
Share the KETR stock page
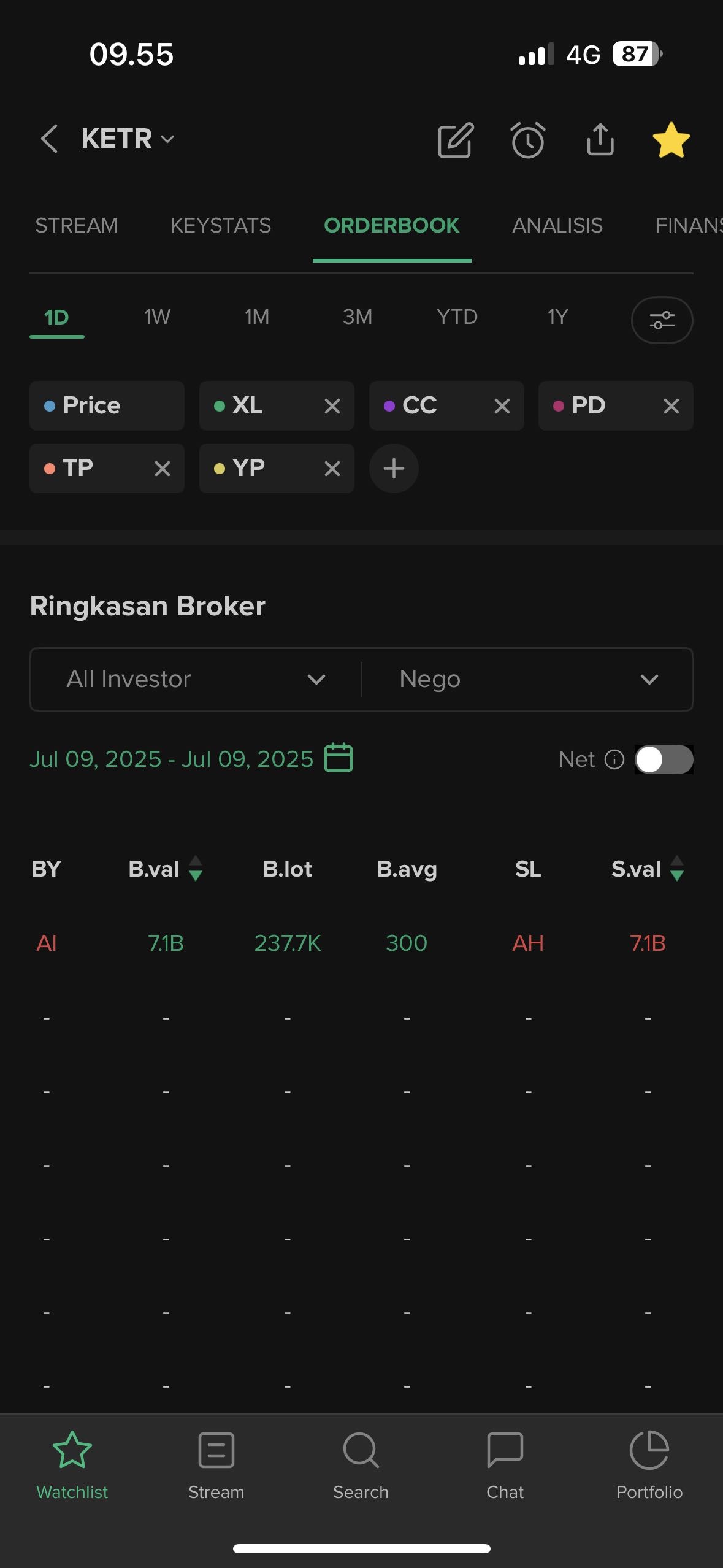[600, 139]
